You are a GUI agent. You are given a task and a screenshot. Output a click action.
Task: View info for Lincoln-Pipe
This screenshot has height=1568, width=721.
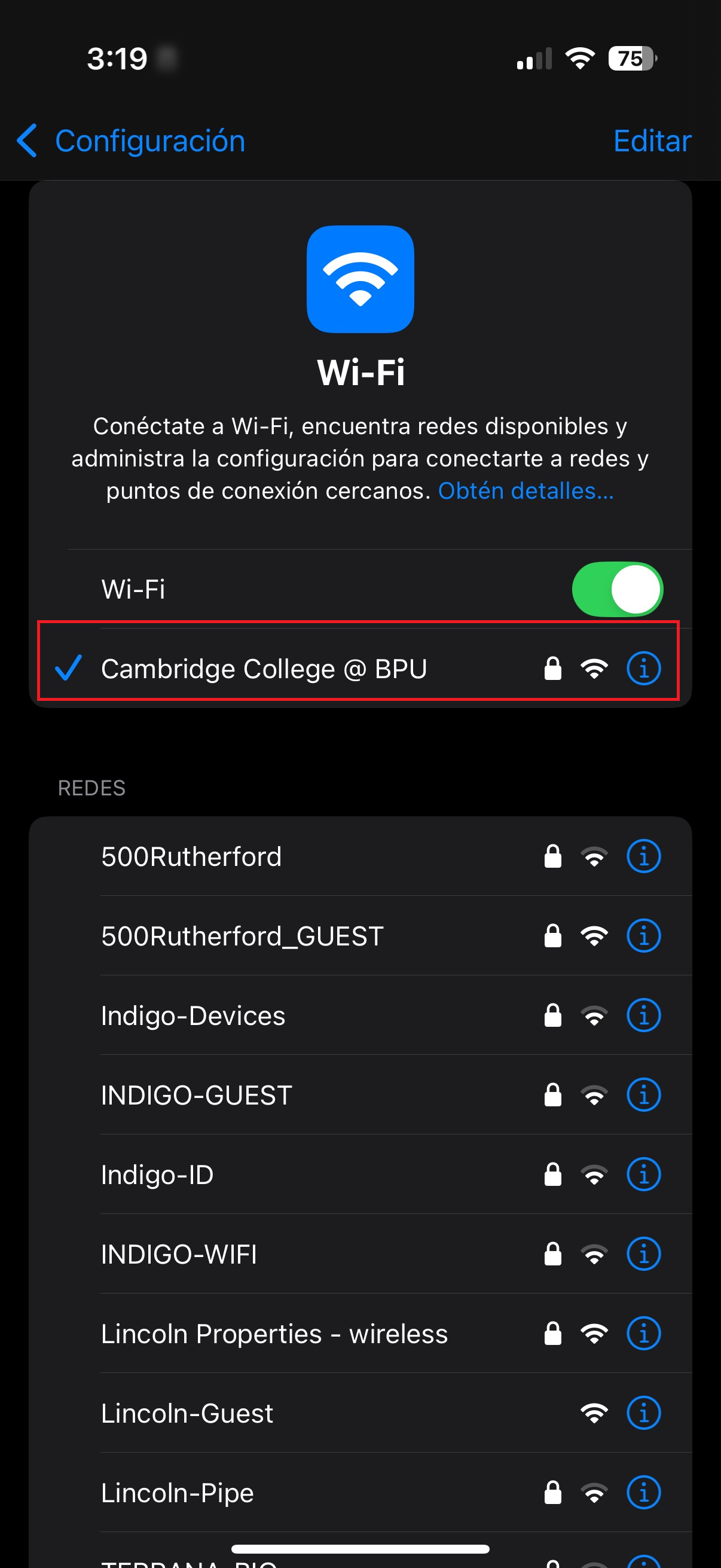643,1493
